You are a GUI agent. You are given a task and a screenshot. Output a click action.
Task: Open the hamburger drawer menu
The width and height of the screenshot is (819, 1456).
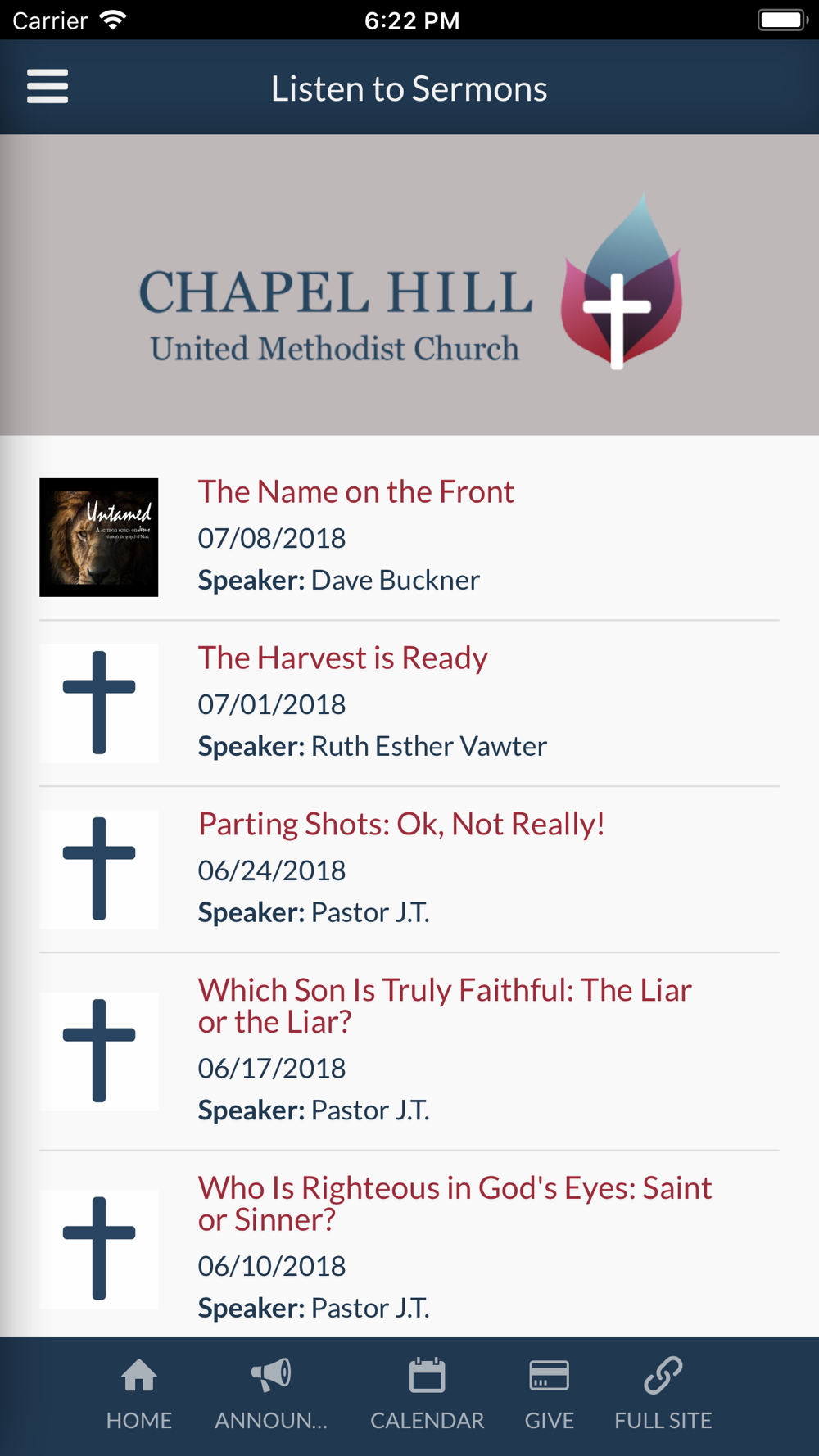click(x=48, y=87)
